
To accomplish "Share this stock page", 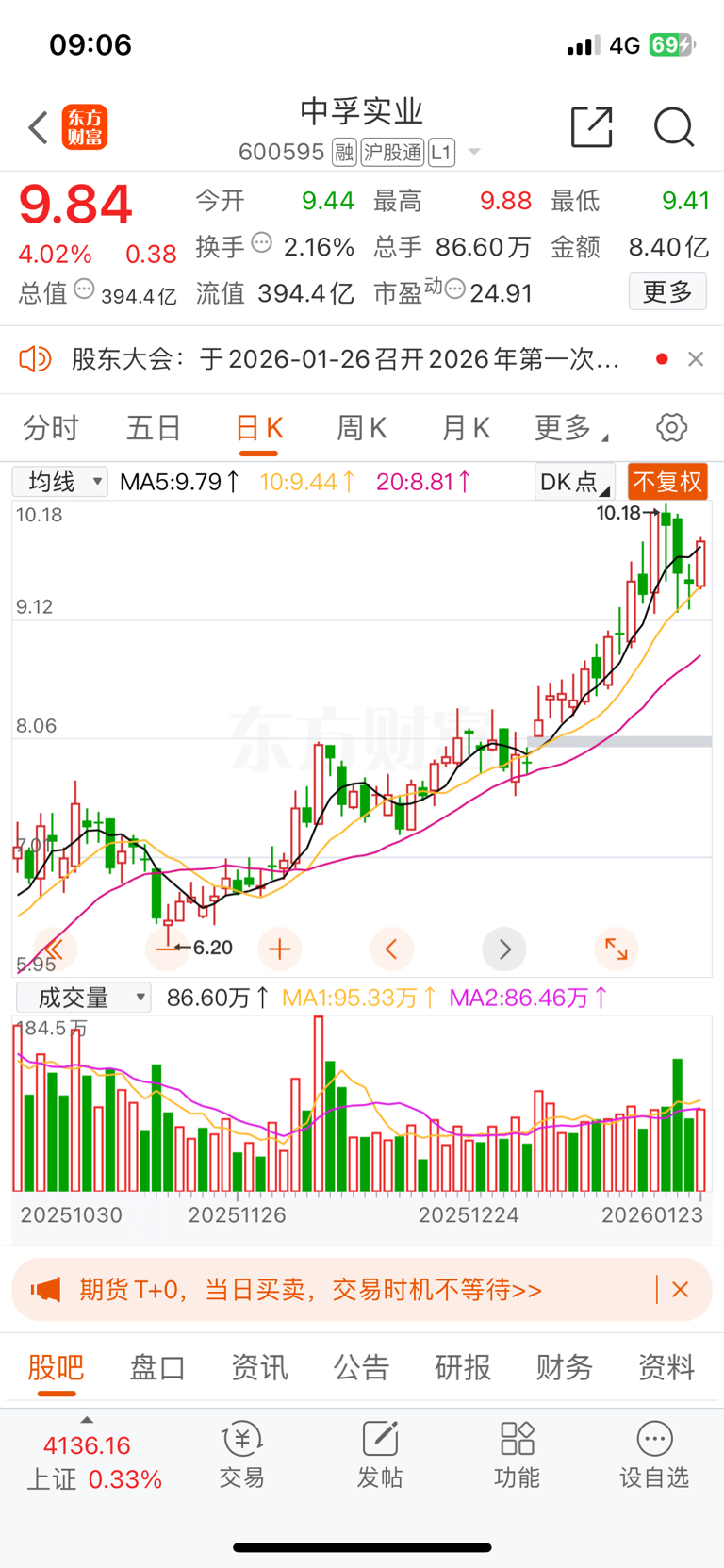I will [592, 127].
